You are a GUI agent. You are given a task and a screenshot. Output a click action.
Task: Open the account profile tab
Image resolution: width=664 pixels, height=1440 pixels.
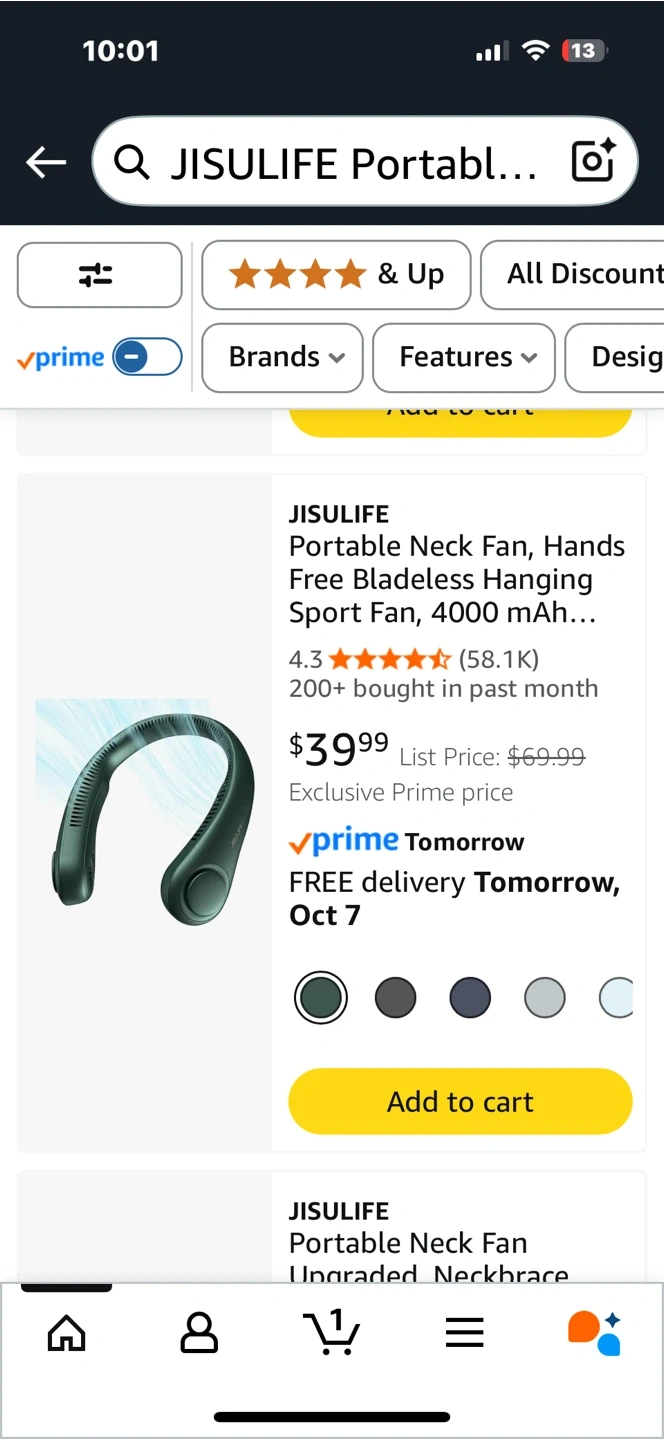point(199,1332)
